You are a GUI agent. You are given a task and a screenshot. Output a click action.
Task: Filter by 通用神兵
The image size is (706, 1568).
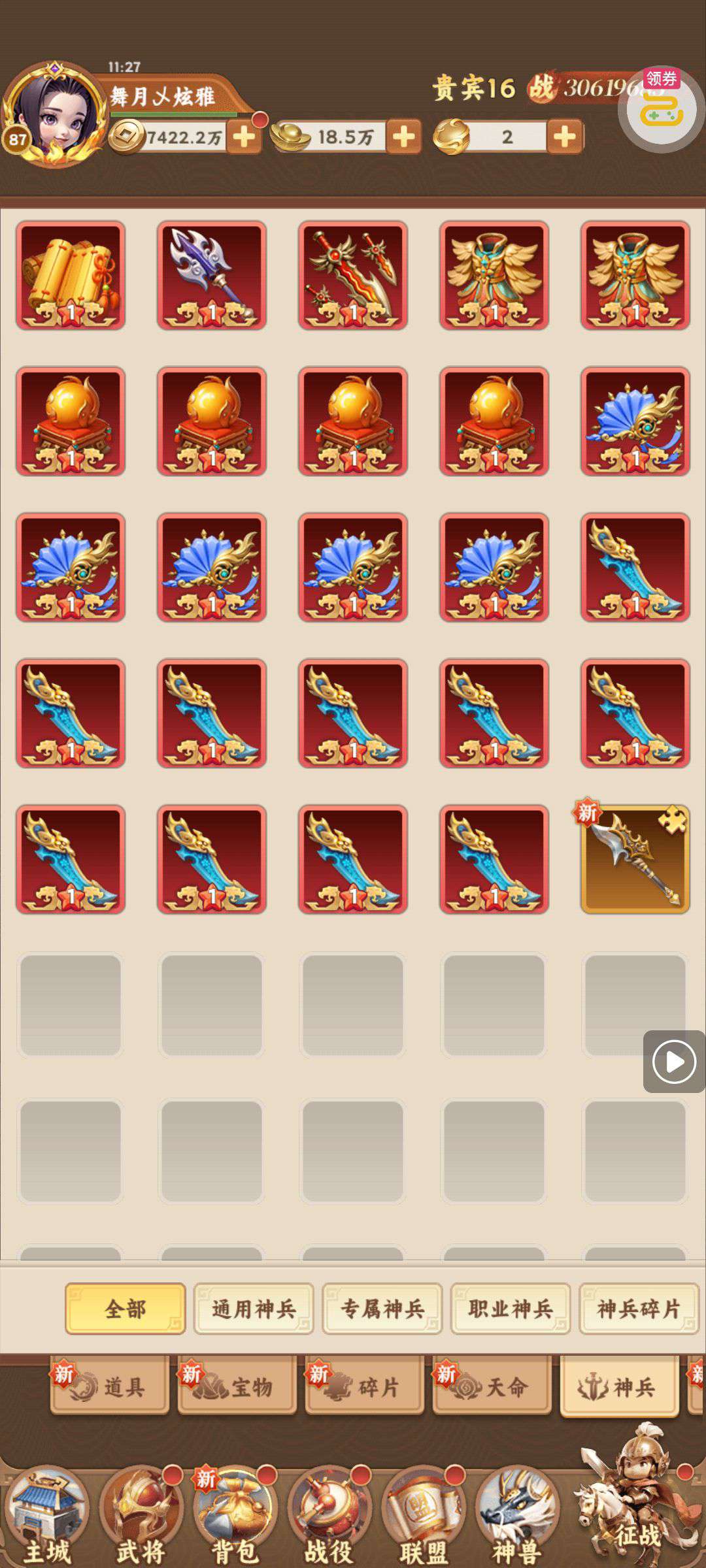click(x=254, y=1309)
